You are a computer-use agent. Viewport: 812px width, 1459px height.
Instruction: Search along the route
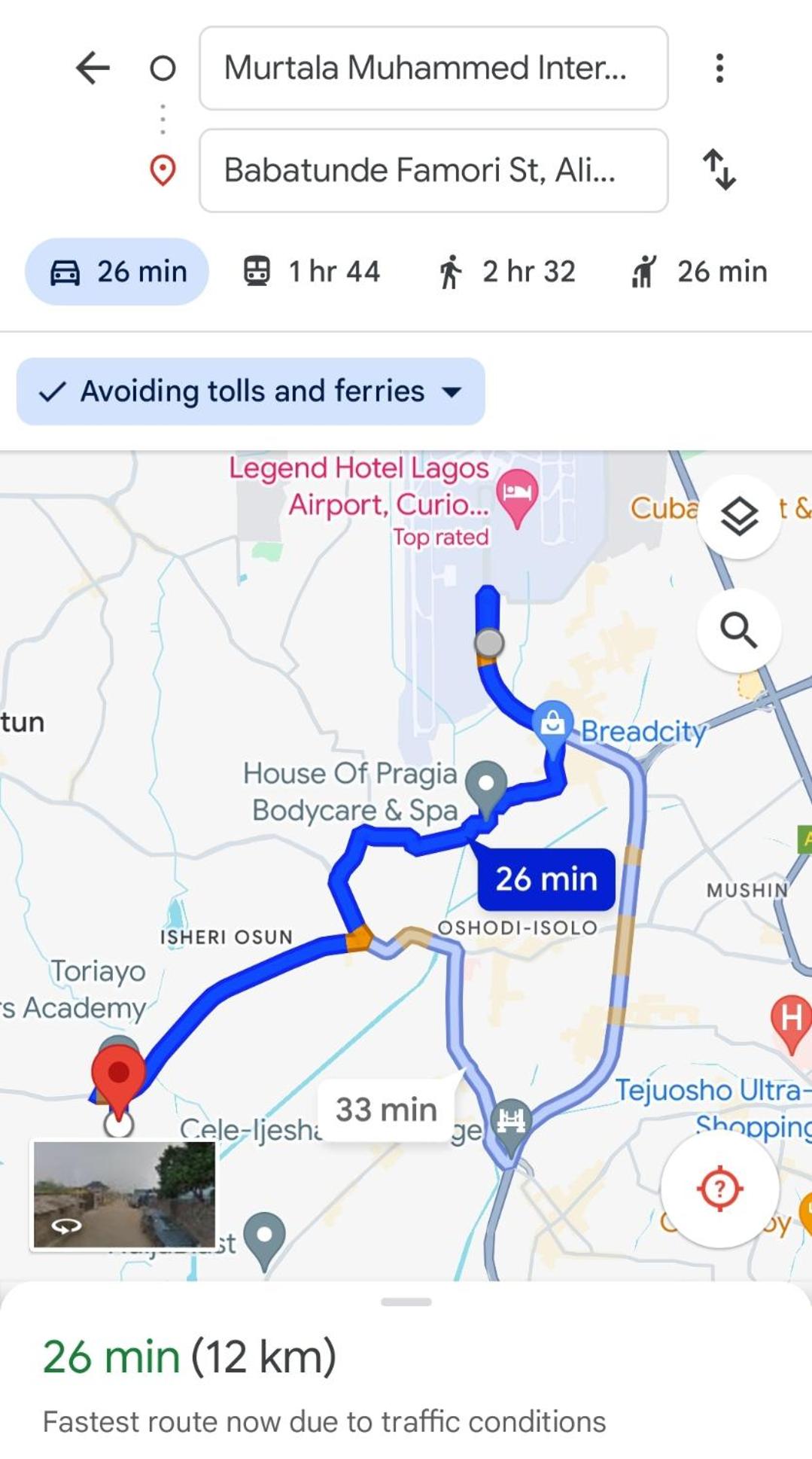coord(739,630)
